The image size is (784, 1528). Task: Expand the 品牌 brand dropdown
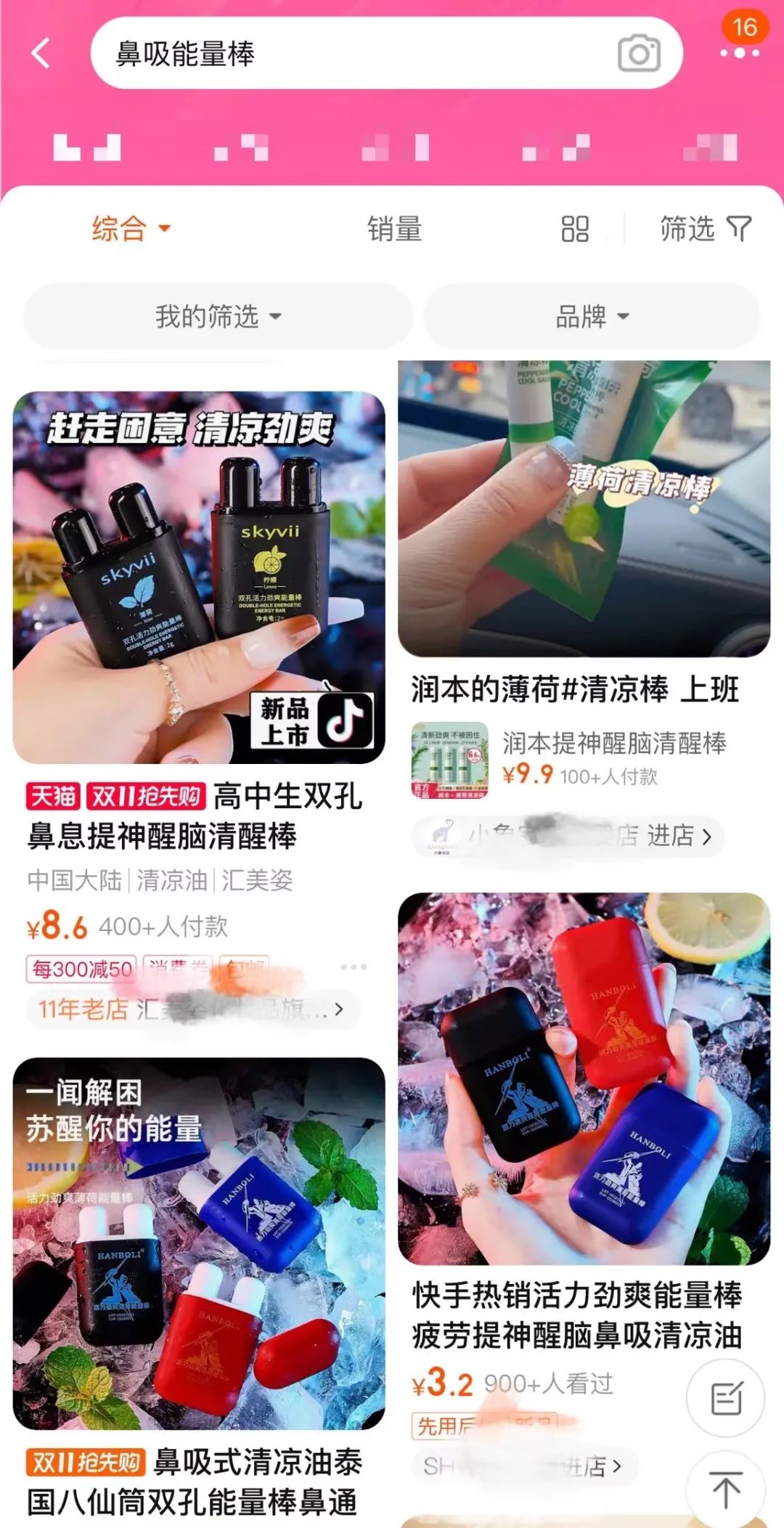pyautogui.click(x=592, y=317)
